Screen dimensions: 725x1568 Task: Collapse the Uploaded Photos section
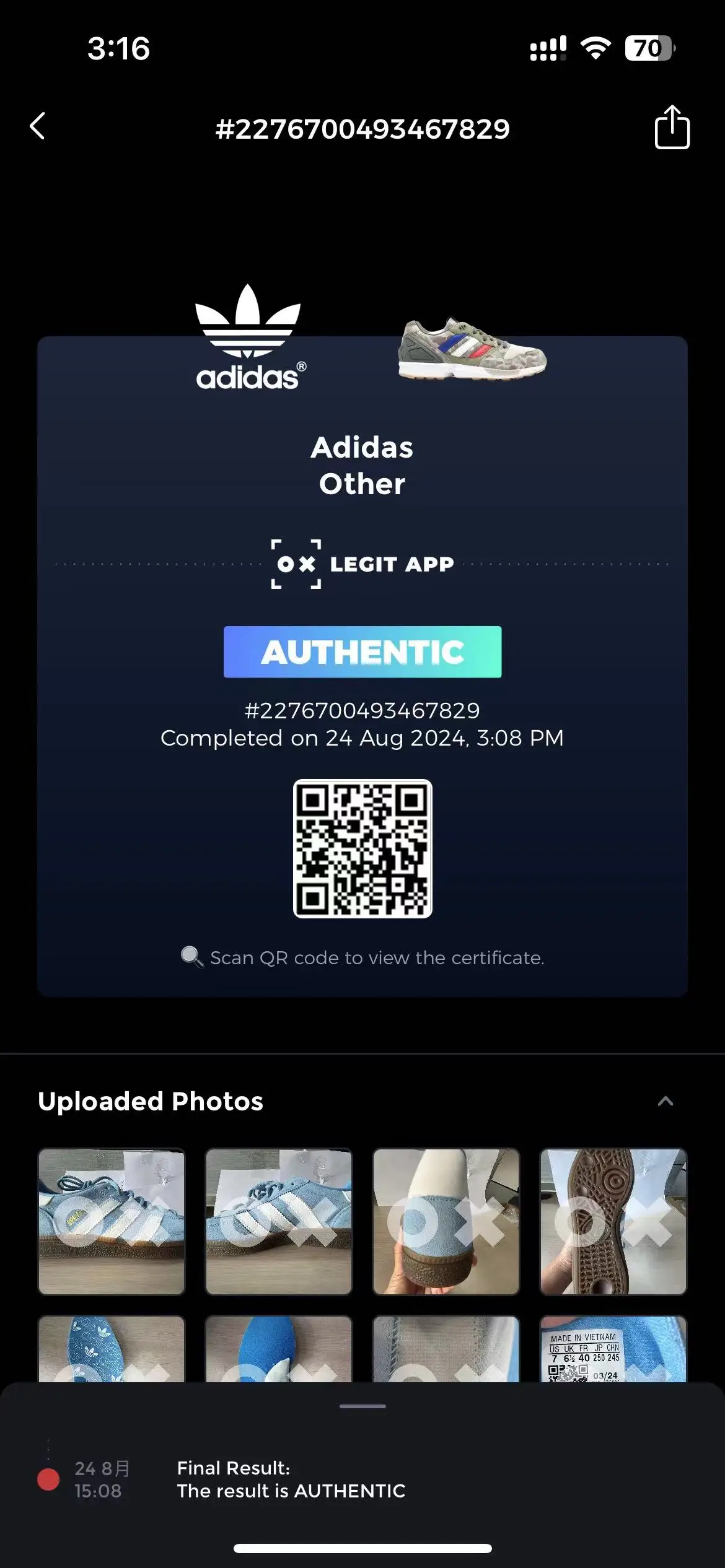[665, 1101]
